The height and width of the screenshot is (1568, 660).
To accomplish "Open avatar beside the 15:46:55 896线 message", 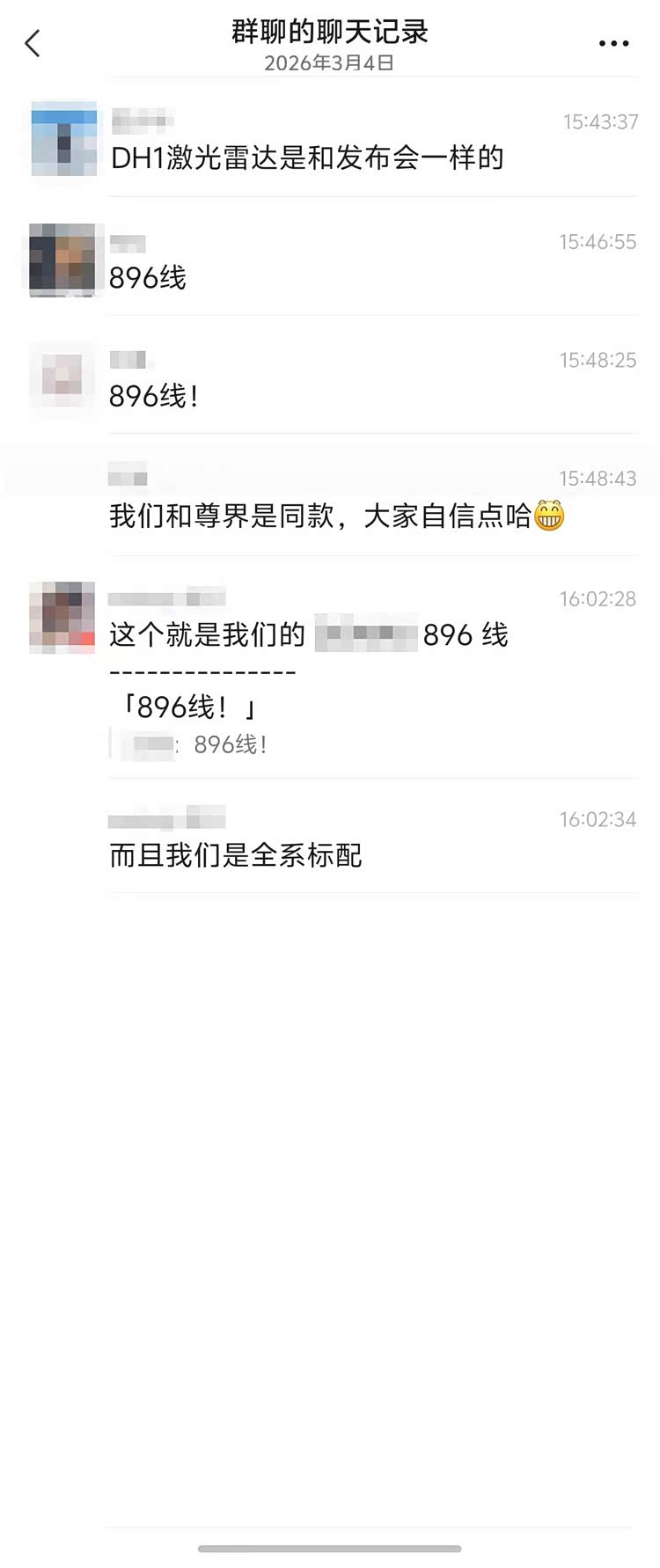I will point(62,260).
